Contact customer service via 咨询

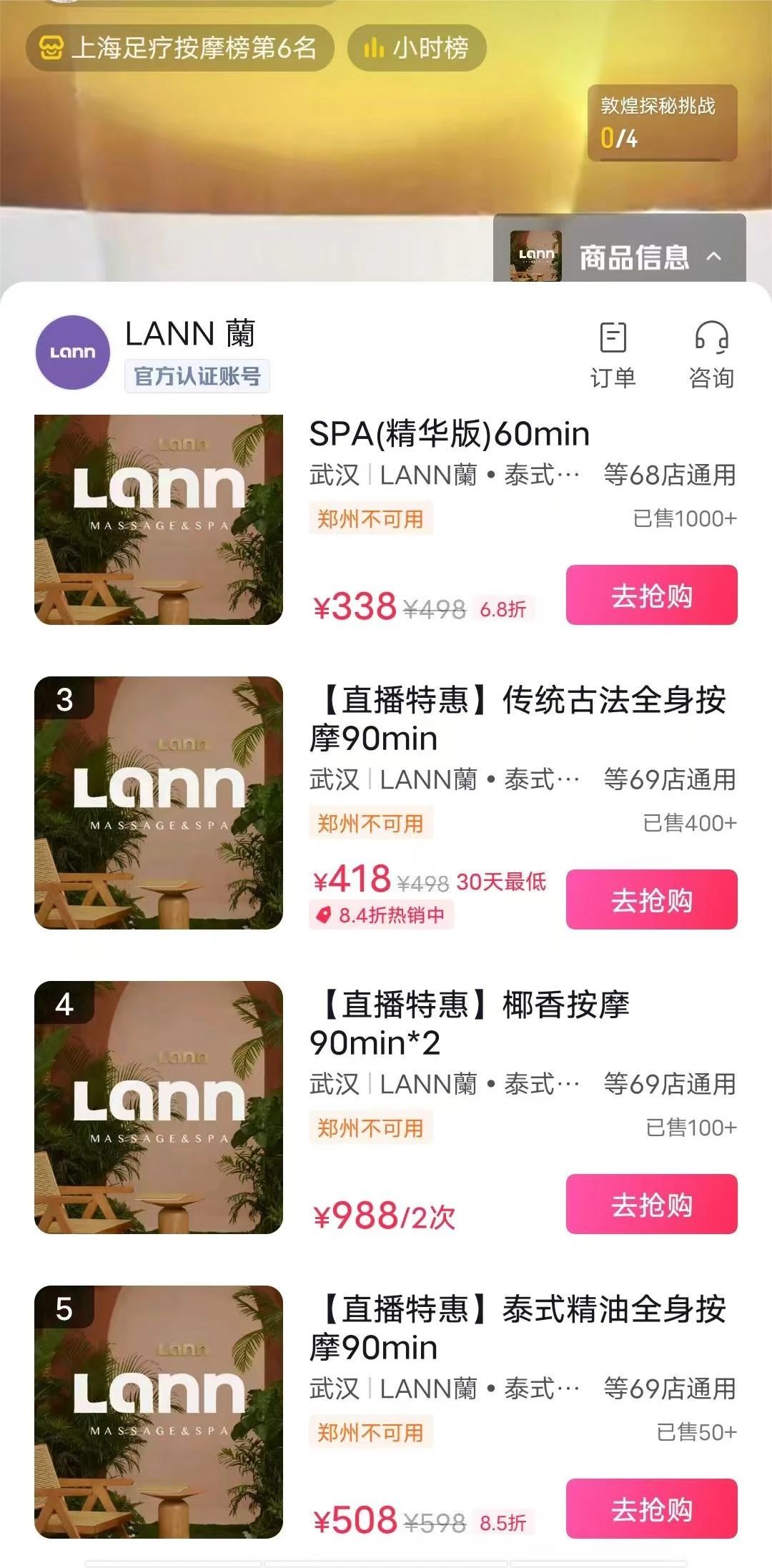pos(711,354)
